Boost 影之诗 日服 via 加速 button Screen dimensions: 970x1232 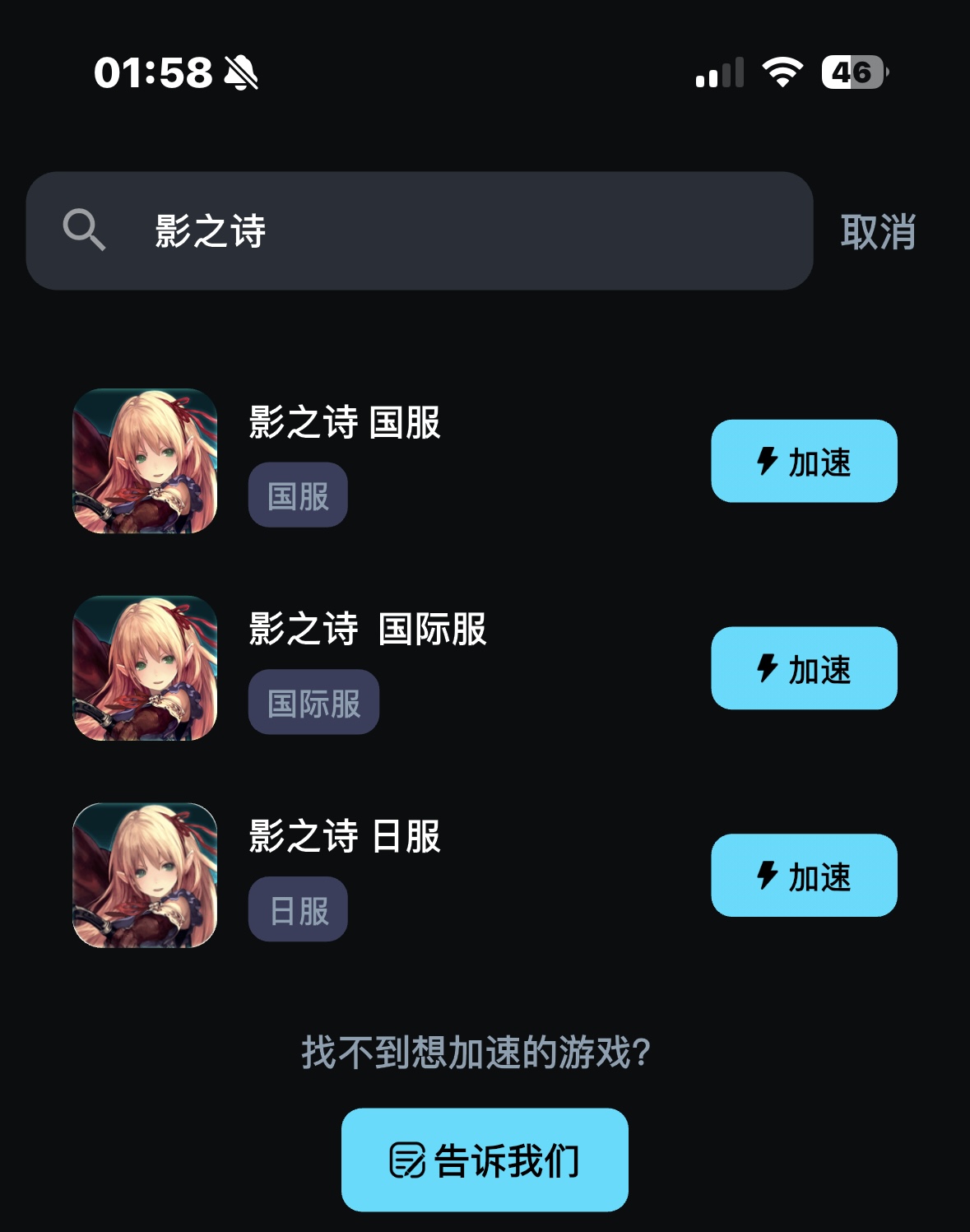pos(804,876)
